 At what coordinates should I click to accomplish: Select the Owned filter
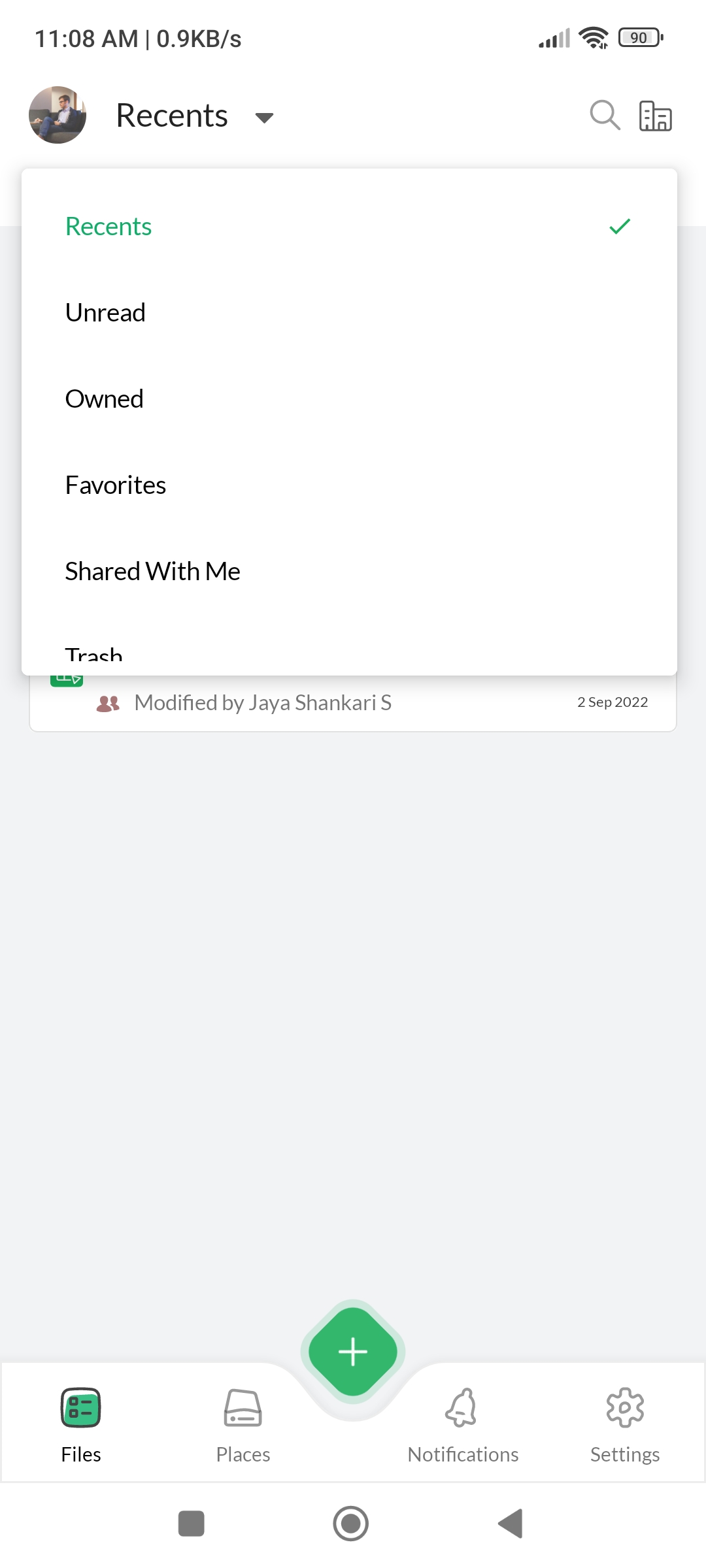click(x=104, y=399)
